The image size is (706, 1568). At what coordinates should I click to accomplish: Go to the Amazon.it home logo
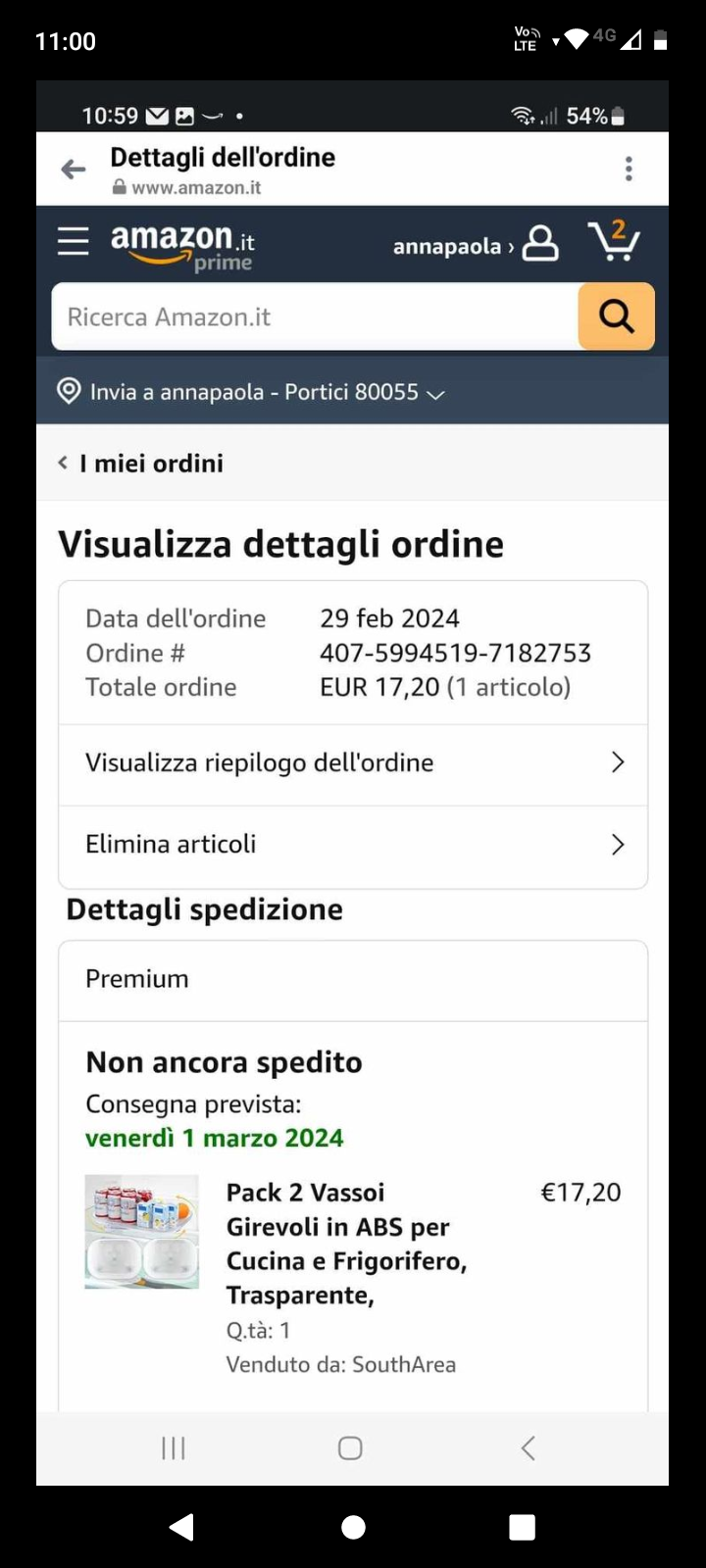[x=182, y=245]
